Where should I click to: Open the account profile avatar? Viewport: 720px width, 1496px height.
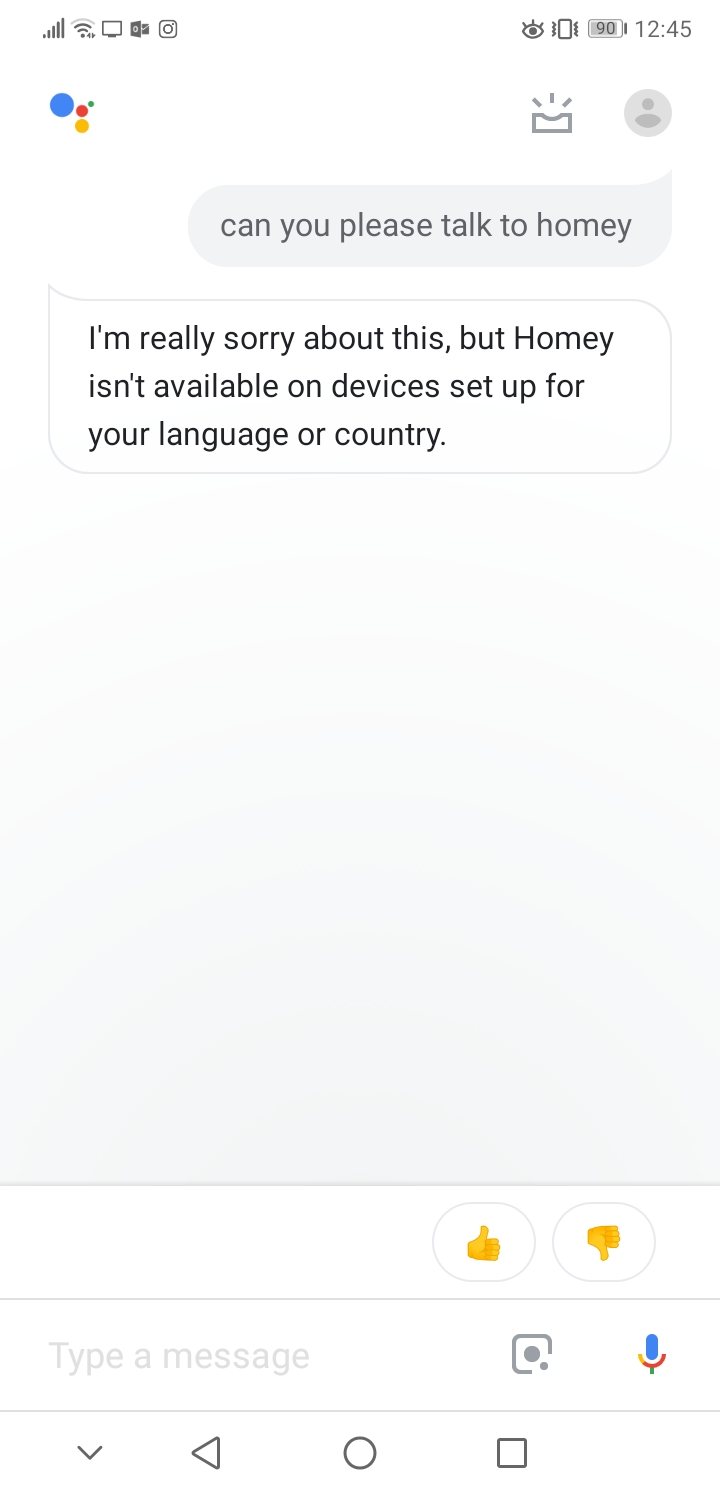point(648,113)
